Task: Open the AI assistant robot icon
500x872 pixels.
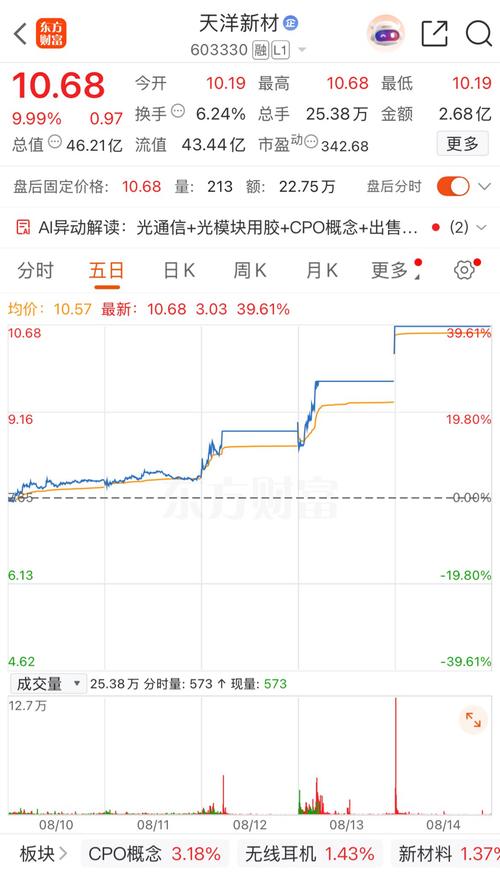Action: tap(385, 34)
